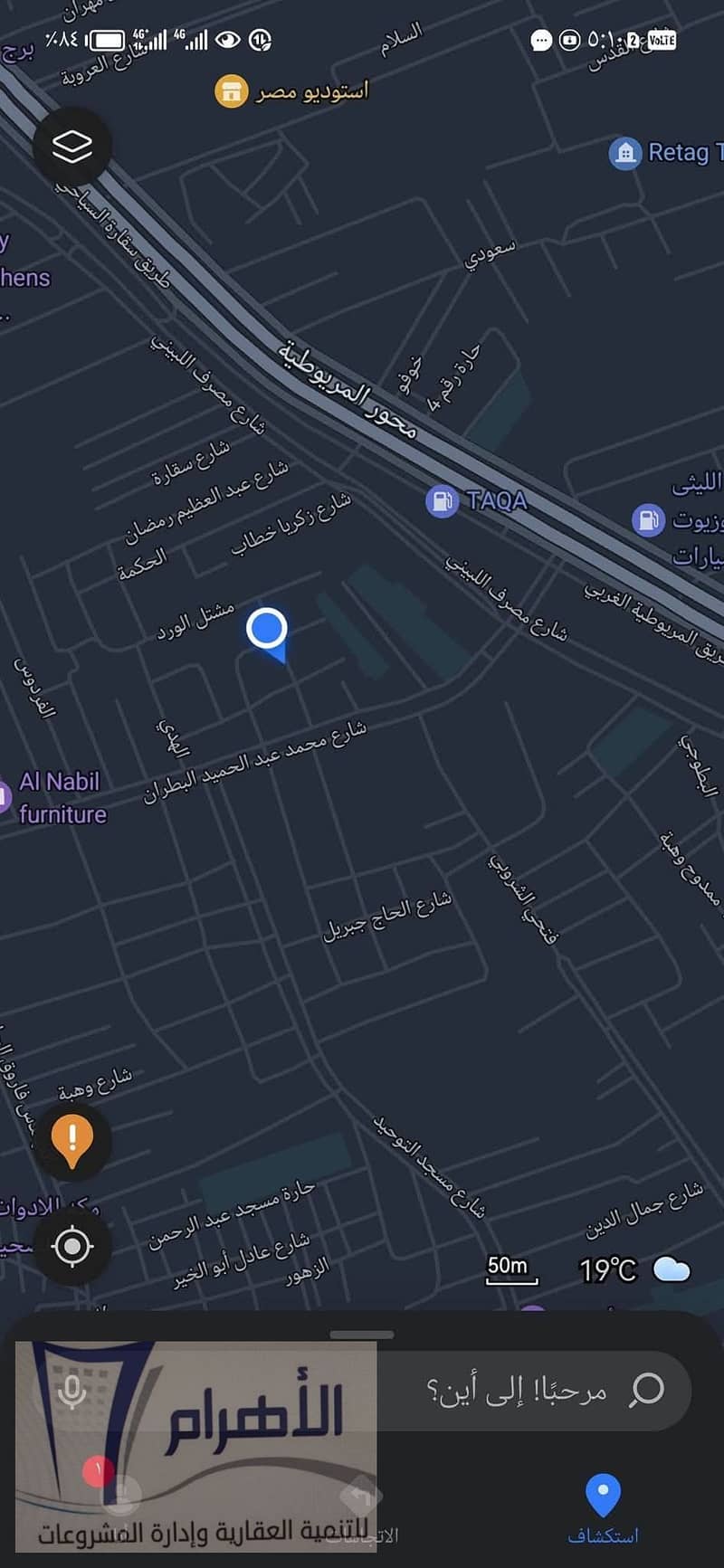Screen dimensions: 724x1568
Task: Tap the orange report incident button
Action: coord(72,1141)
